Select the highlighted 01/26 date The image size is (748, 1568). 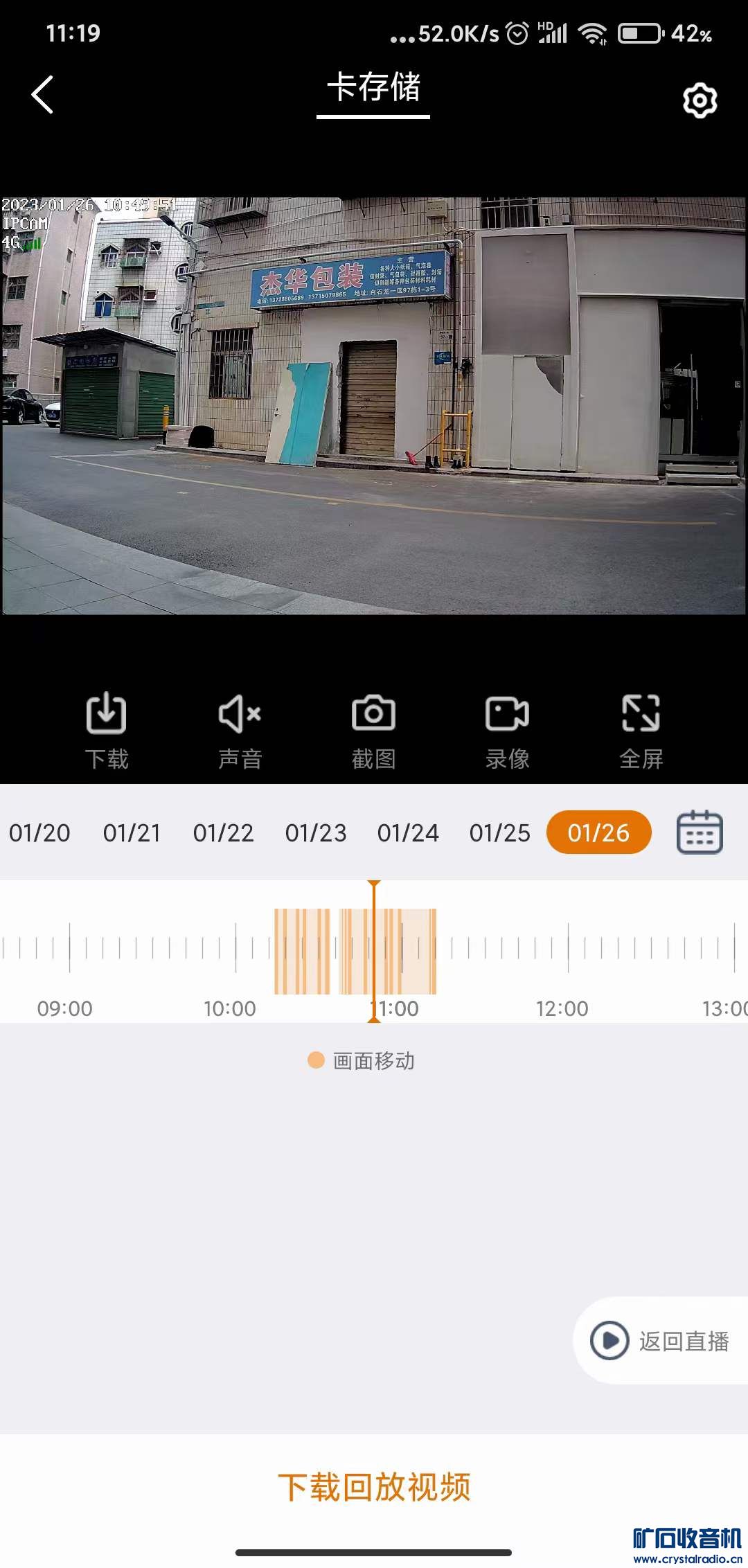pyautogui.click(x=598, y=832)
